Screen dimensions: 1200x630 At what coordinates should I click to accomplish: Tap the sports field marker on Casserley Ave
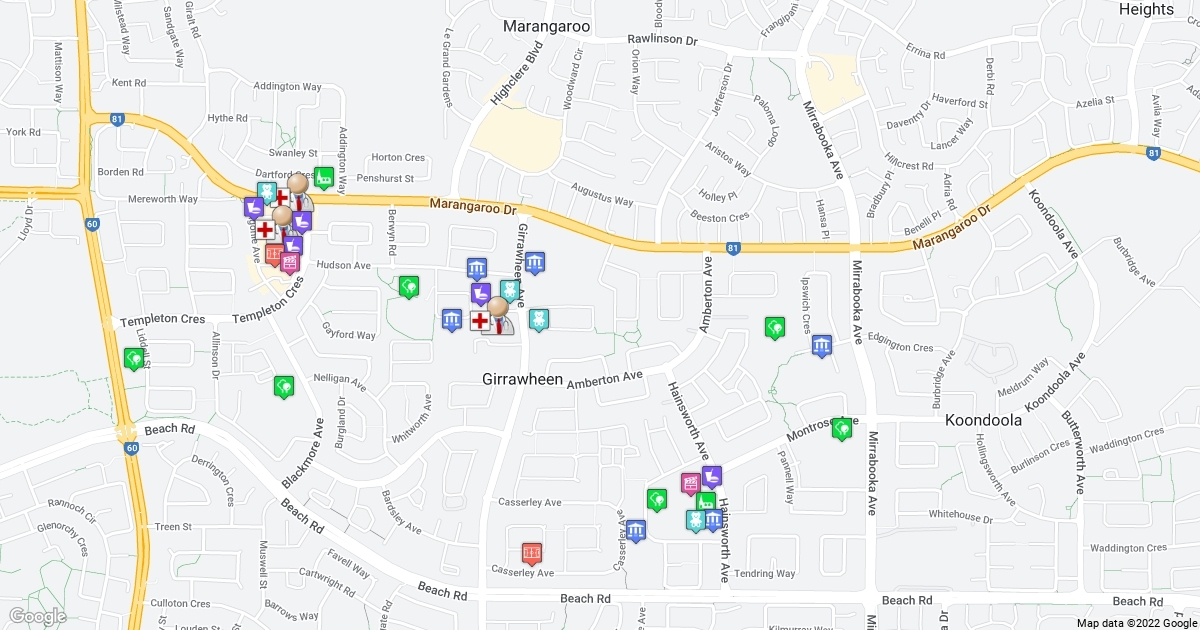click(532, 553)
